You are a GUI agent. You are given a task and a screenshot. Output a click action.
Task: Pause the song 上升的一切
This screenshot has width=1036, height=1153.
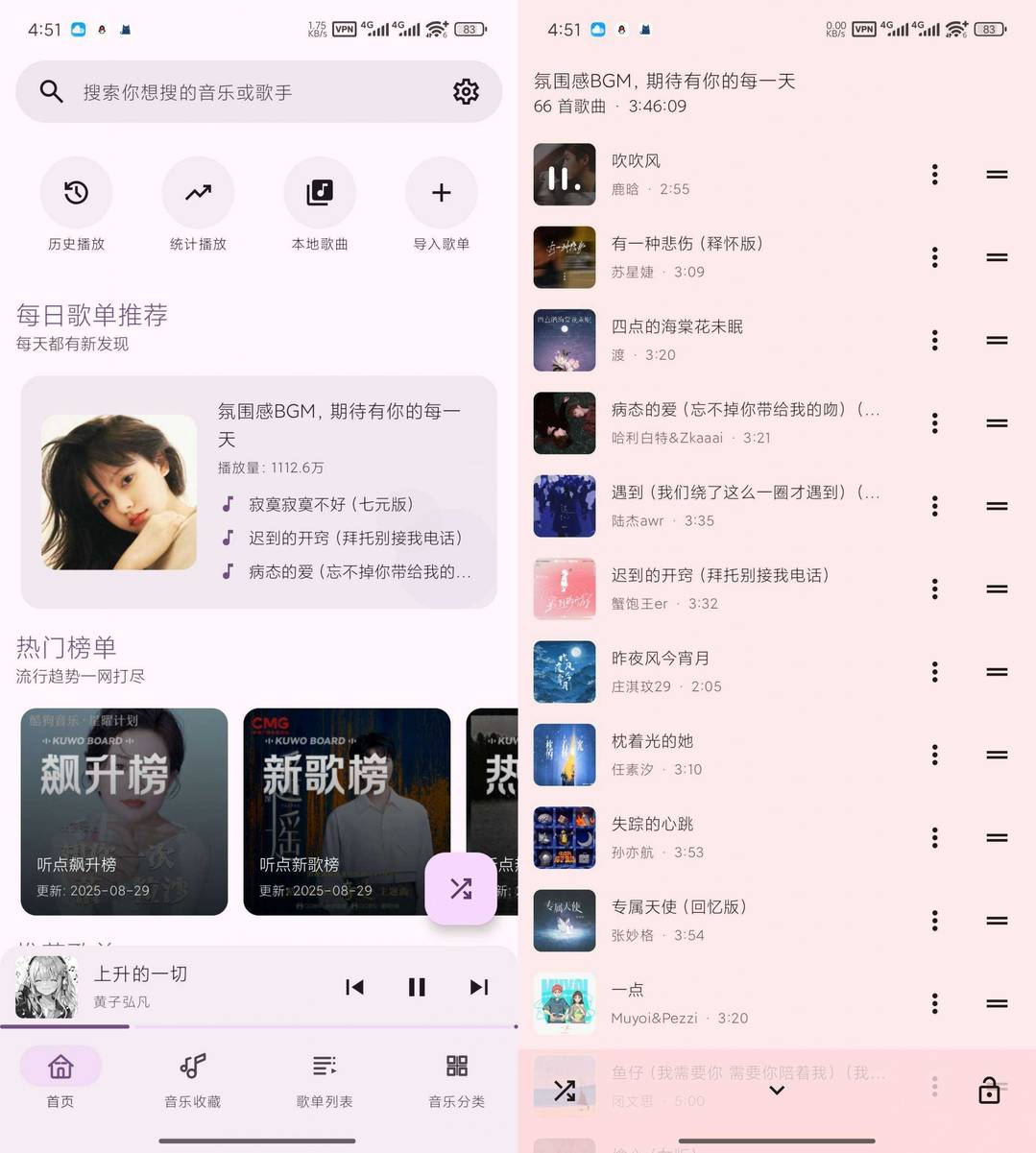(417, 987)
